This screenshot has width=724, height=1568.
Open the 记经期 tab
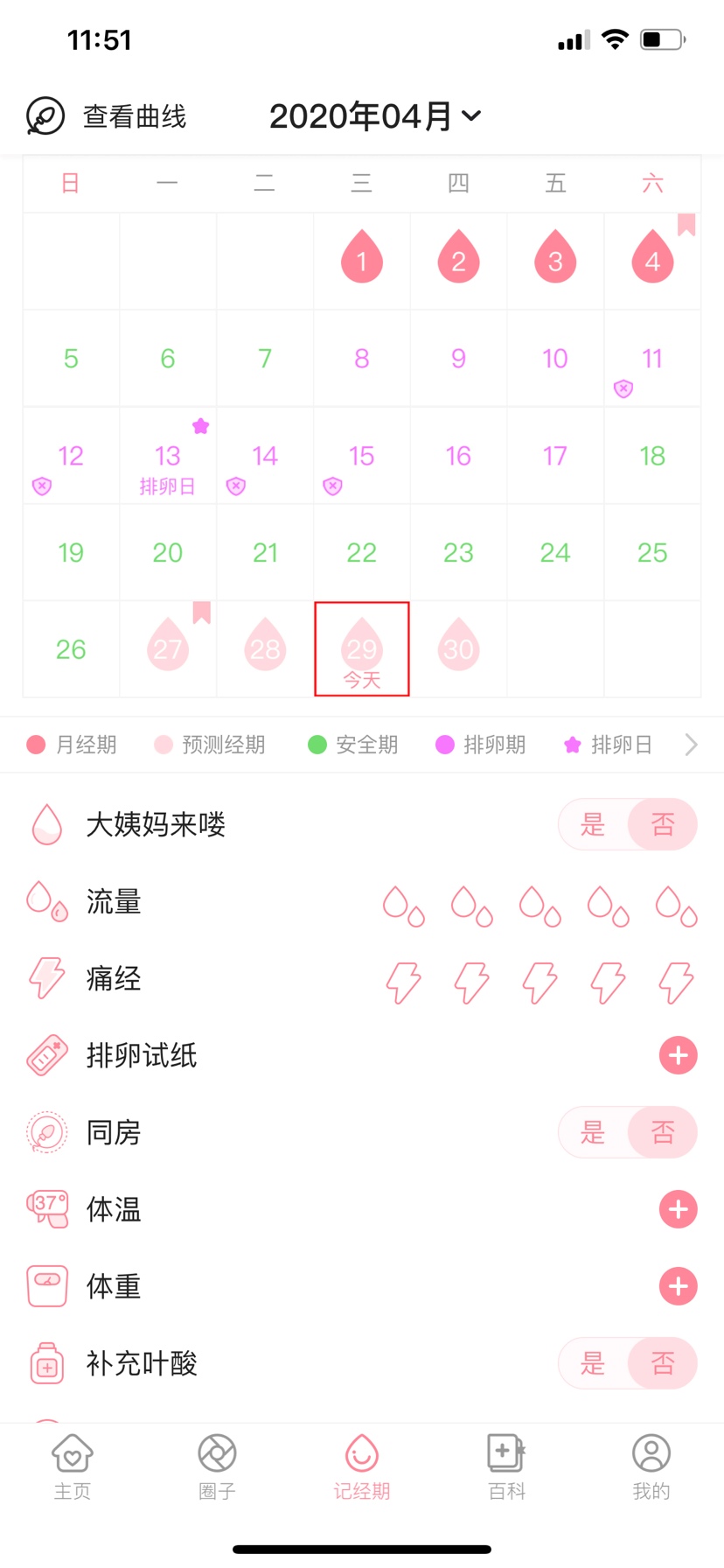tap(361, 1466)
